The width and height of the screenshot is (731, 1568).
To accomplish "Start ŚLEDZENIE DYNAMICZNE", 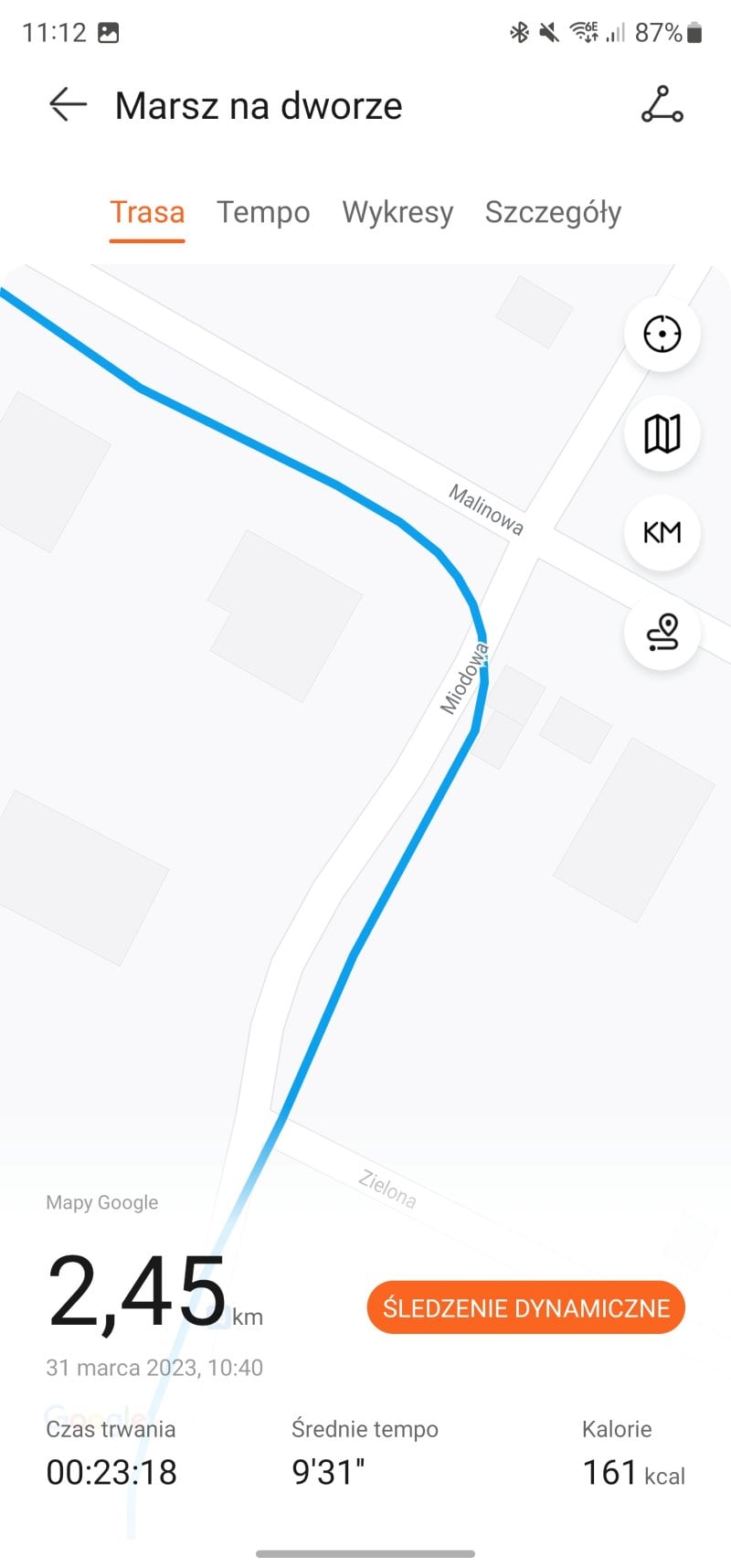I will pos(526,1307).
